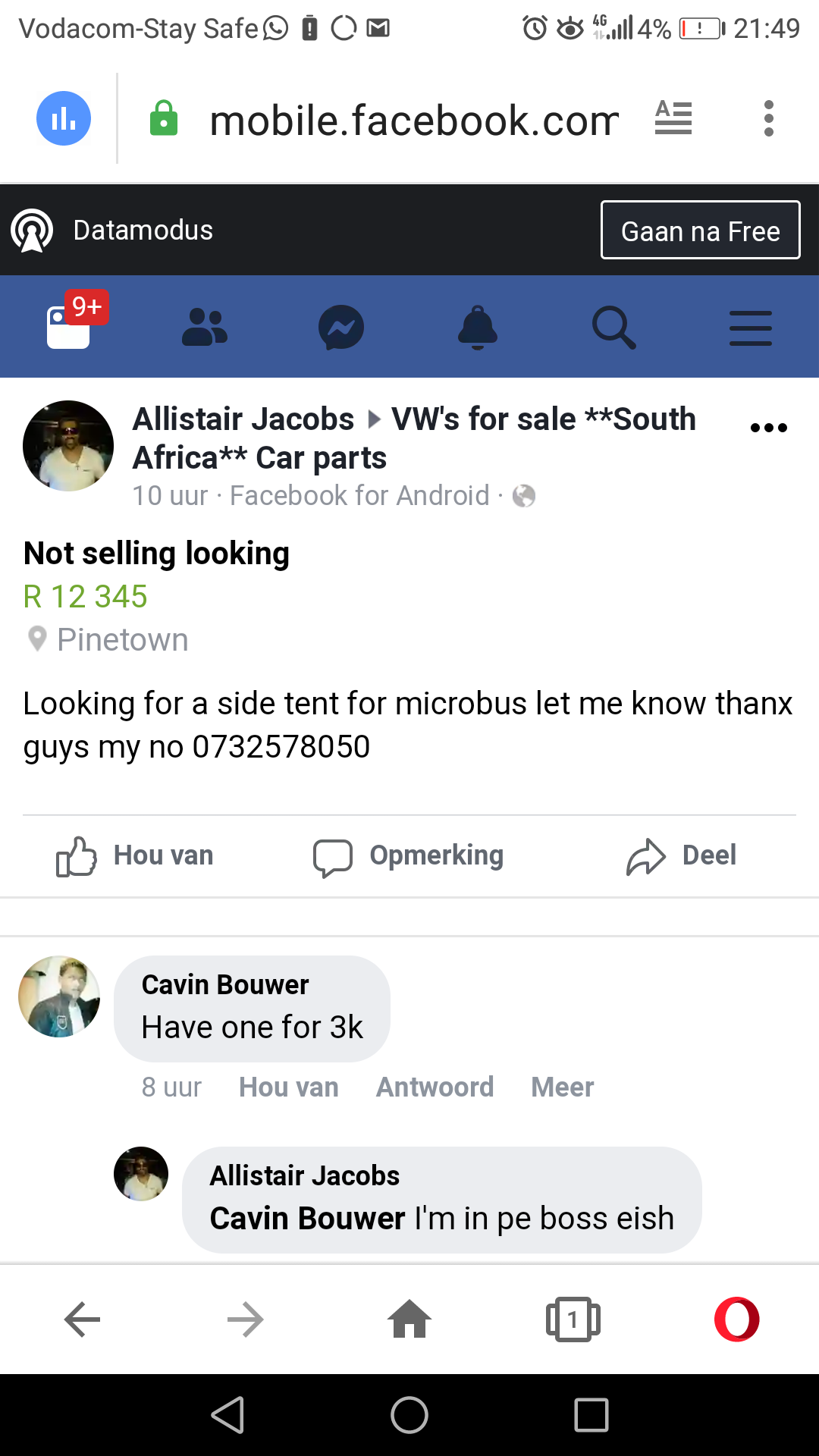819x1456 pixels.
Task: Open the friends tab
Action: [x=205, y=327]
